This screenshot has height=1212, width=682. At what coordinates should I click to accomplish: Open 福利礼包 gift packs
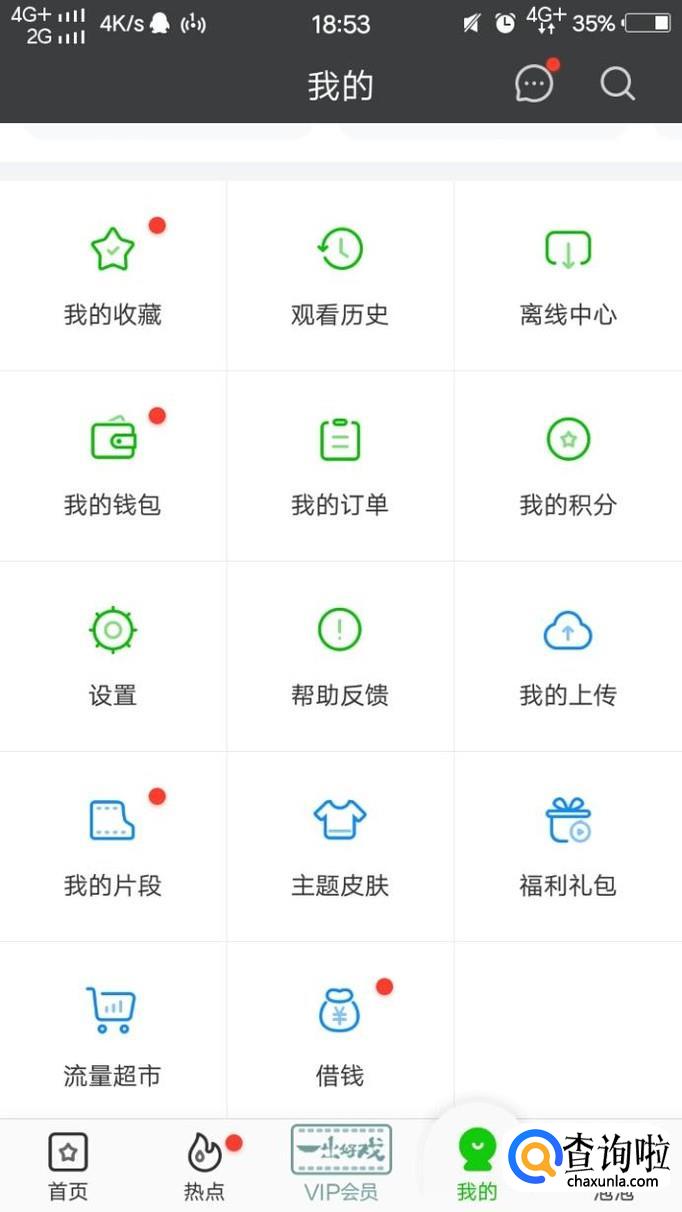coord(568,845)
